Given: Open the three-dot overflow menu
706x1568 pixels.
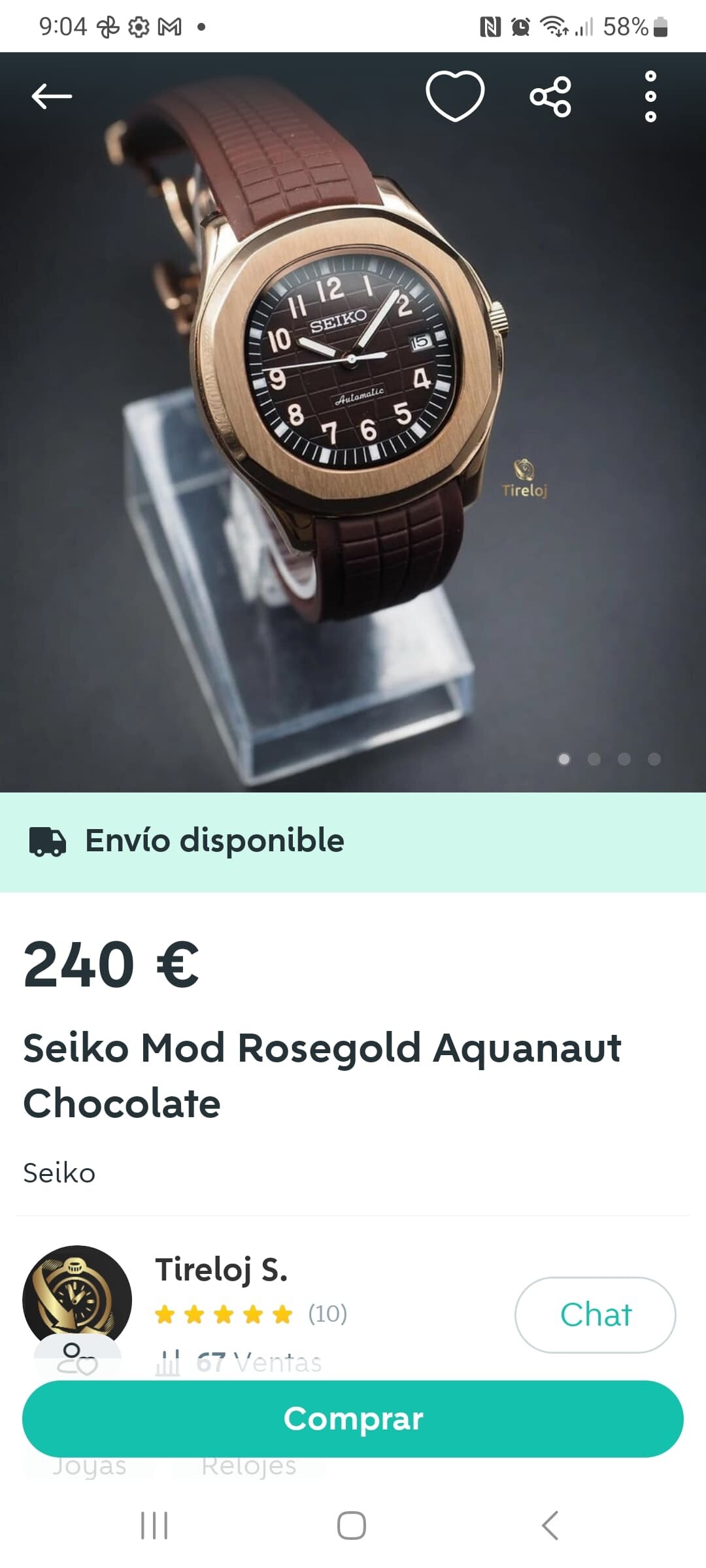Looking at the screenshot, I should (650, 97).
